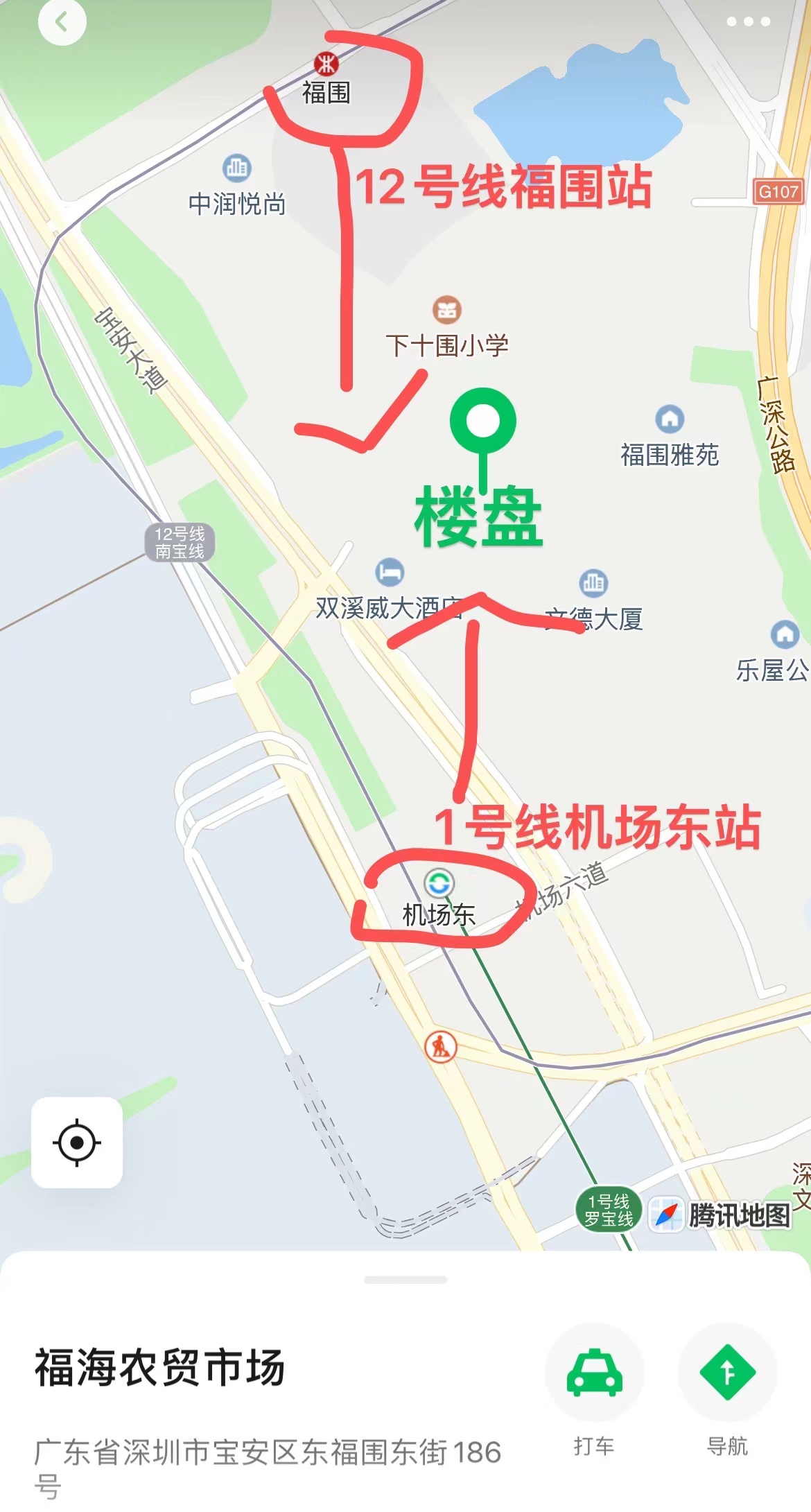The width and height of the screenshot is (811, 1512).
Task: Click the 文德大厦 building icon
Action: coord(592,581)
